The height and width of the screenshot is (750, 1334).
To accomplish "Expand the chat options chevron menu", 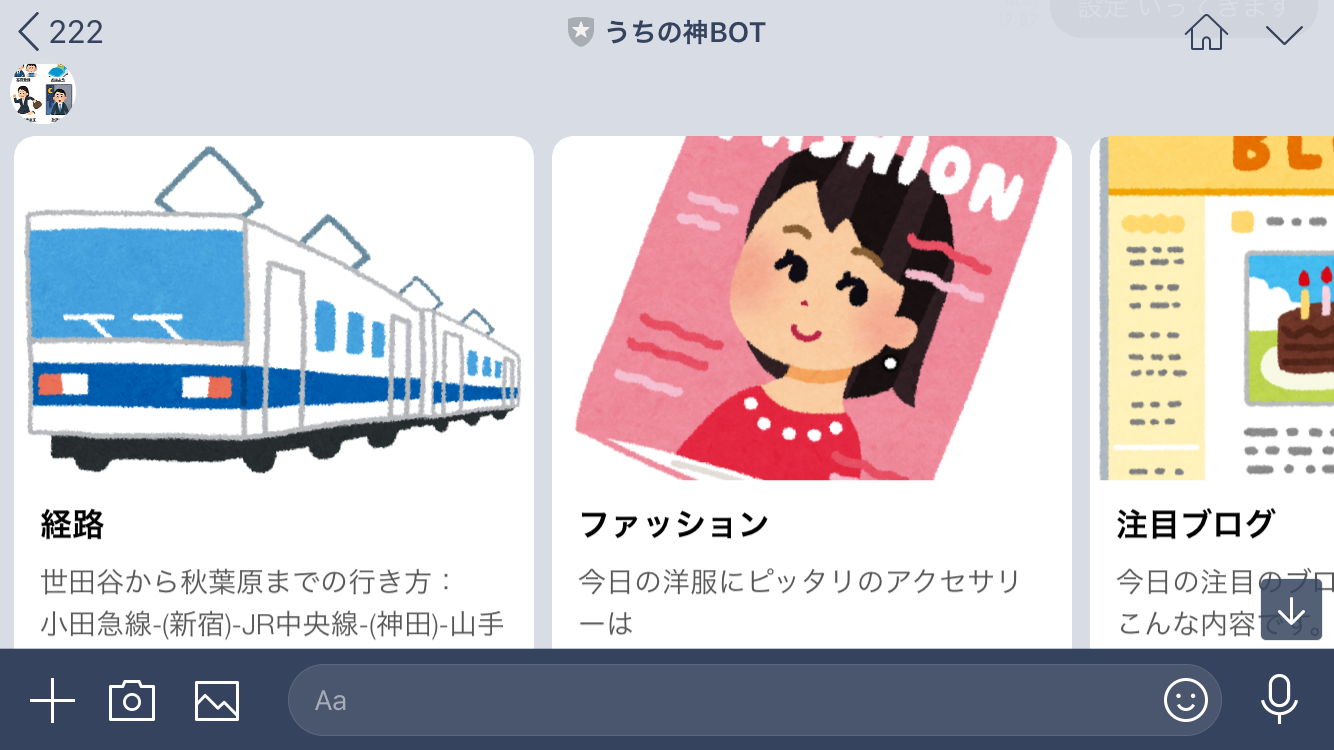I will click(1283, 35).
